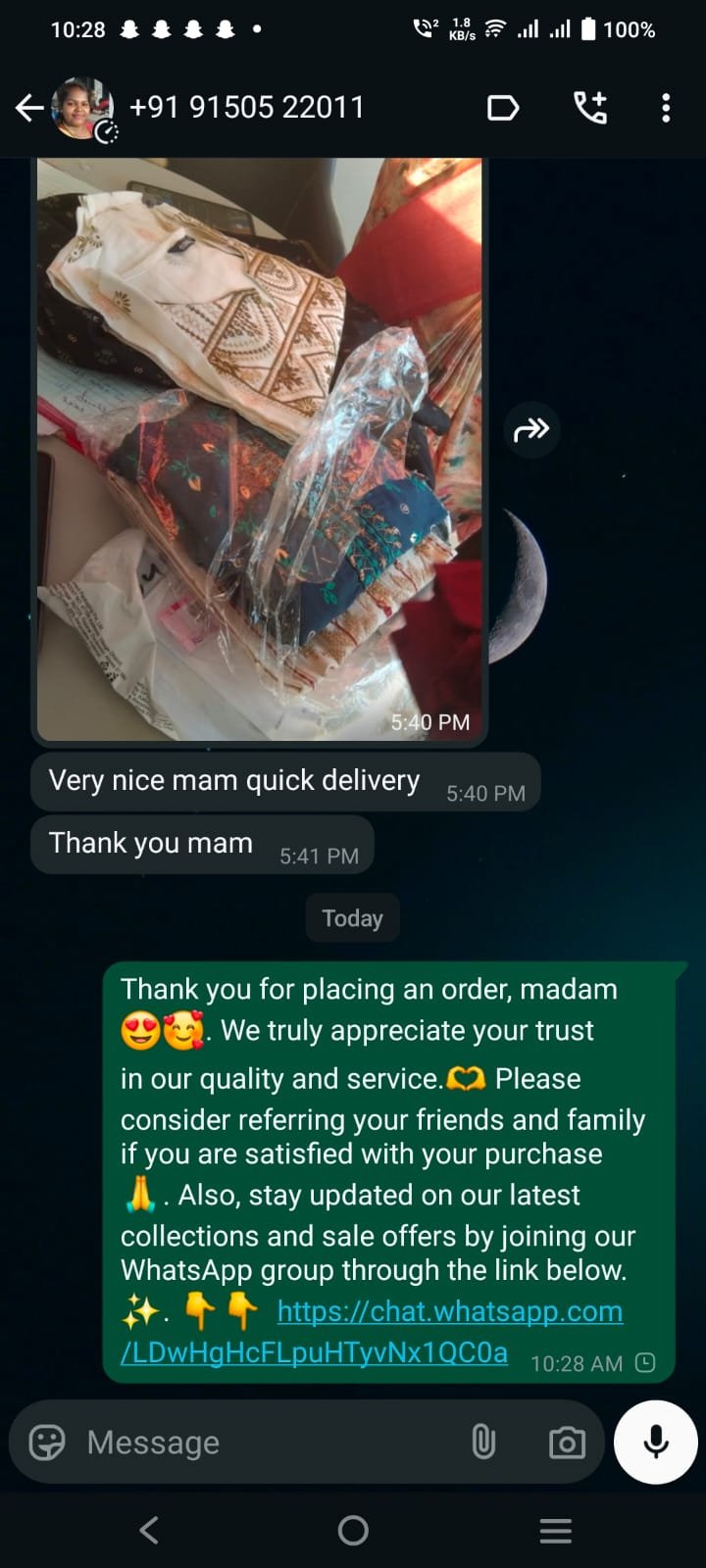Attach a file with the paperclip
The image size is (706, 1568).
[483, 1442]
